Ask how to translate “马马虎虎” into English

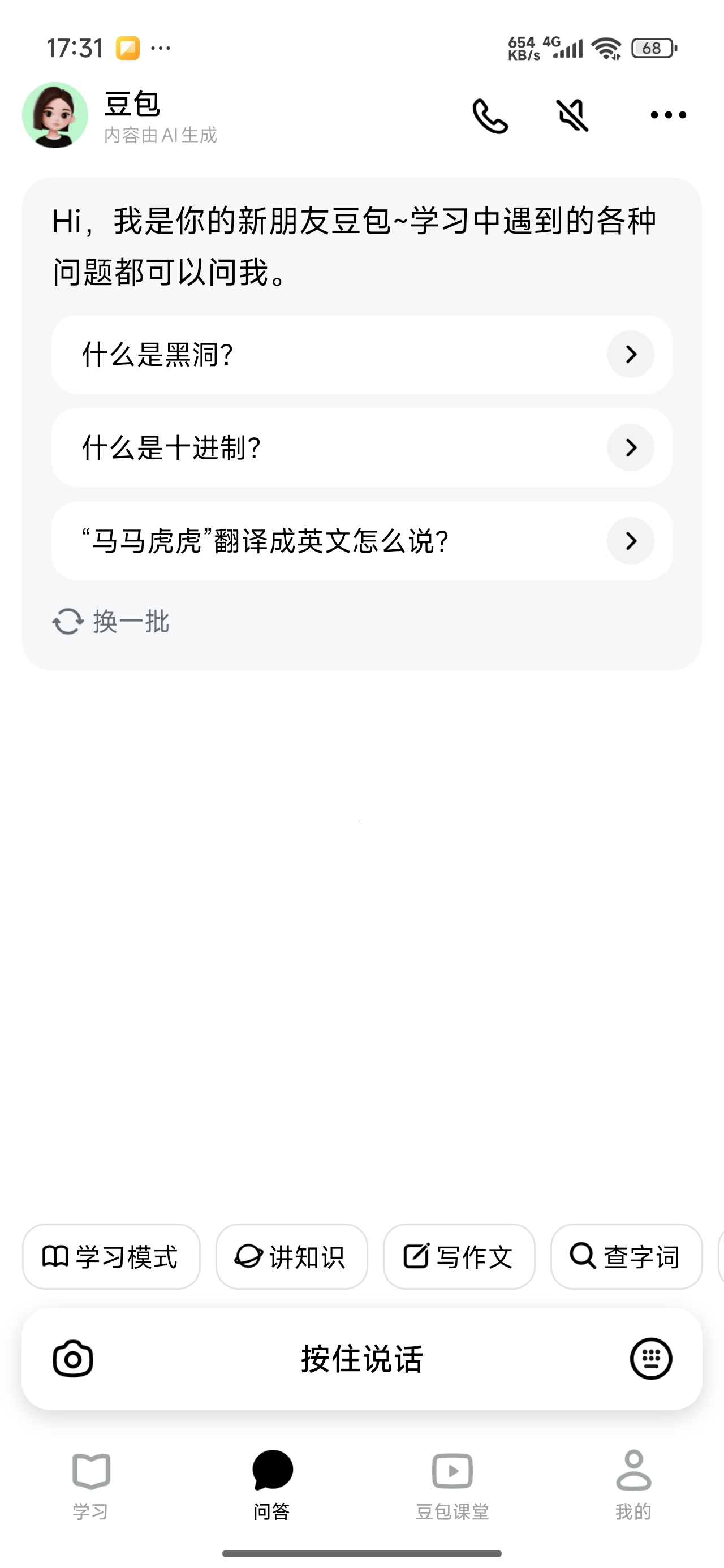coord(361,541)
